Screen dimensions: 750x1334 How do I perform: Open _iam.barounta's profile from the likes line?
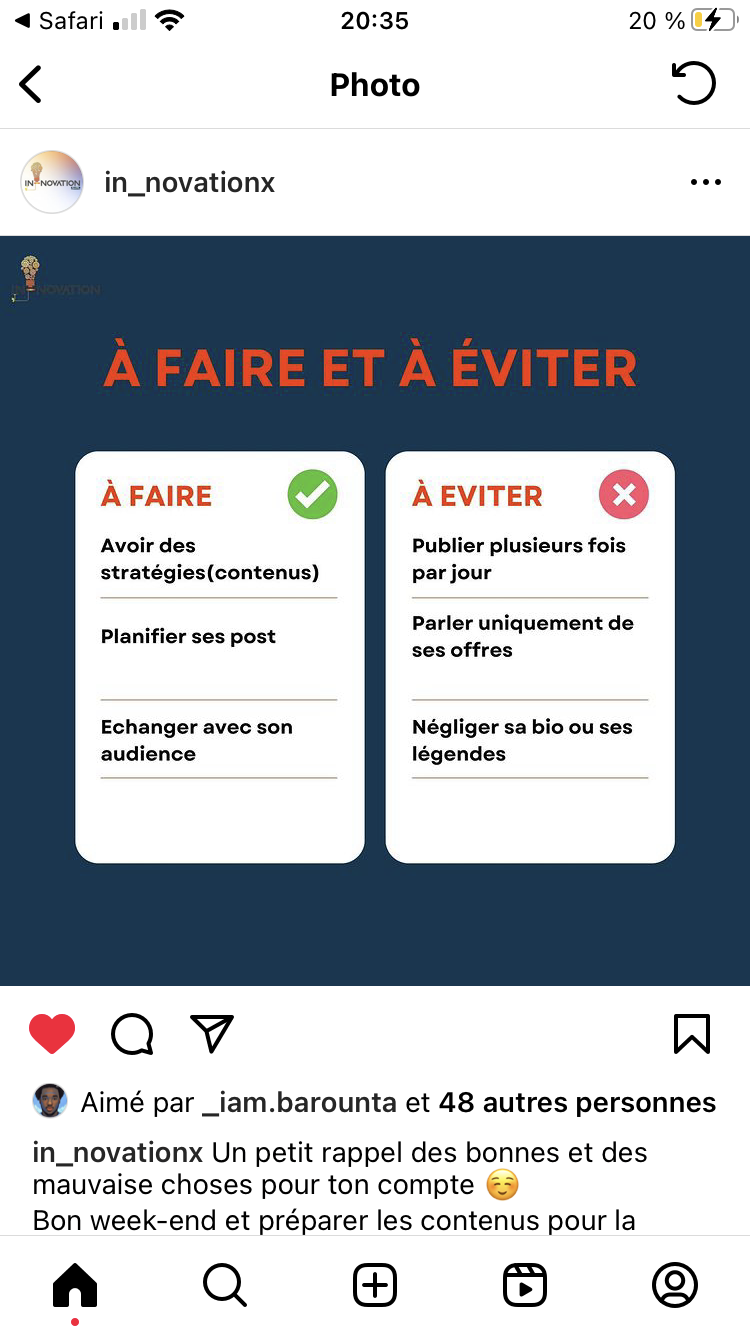[x=299, y=1102]
